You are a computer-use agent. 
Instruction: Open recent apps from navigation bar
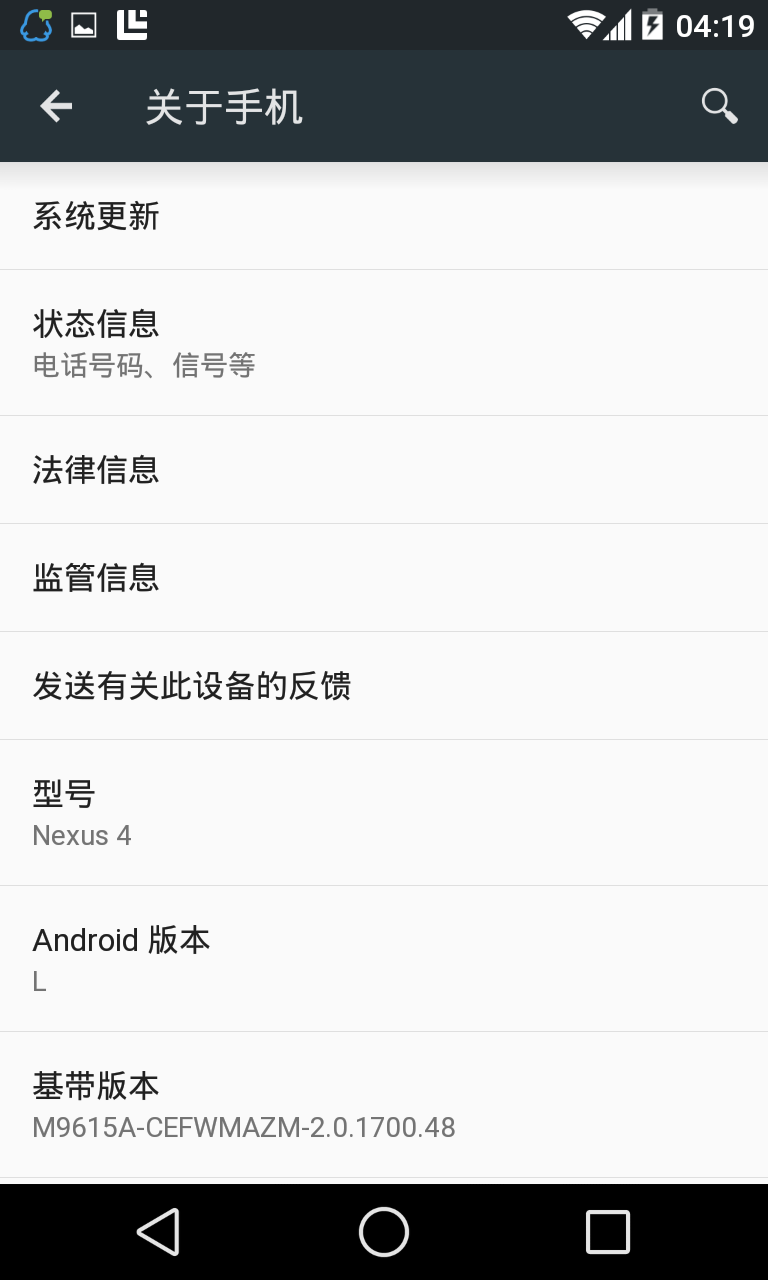click(x=607, y=1231)
